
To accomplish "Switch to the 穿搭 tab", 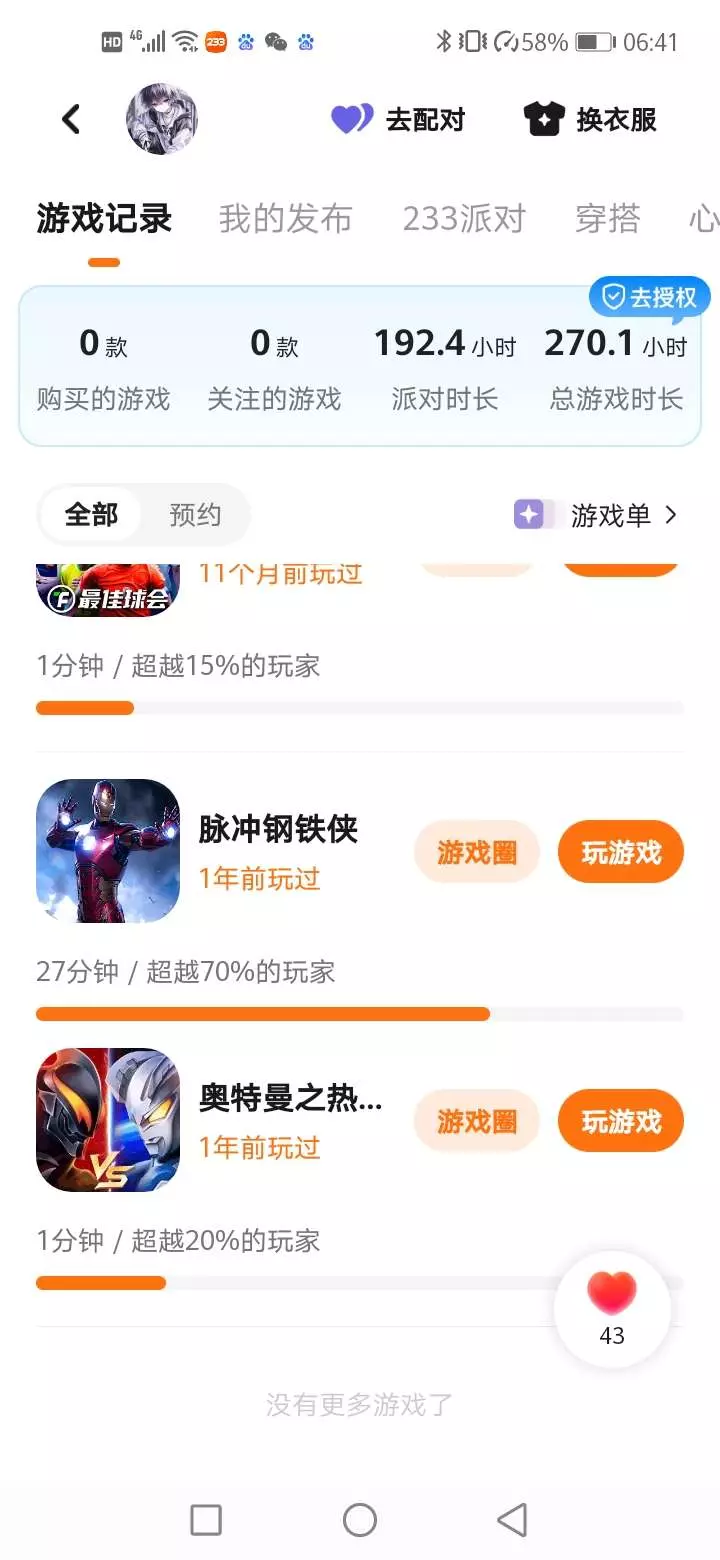I will 607,218.
